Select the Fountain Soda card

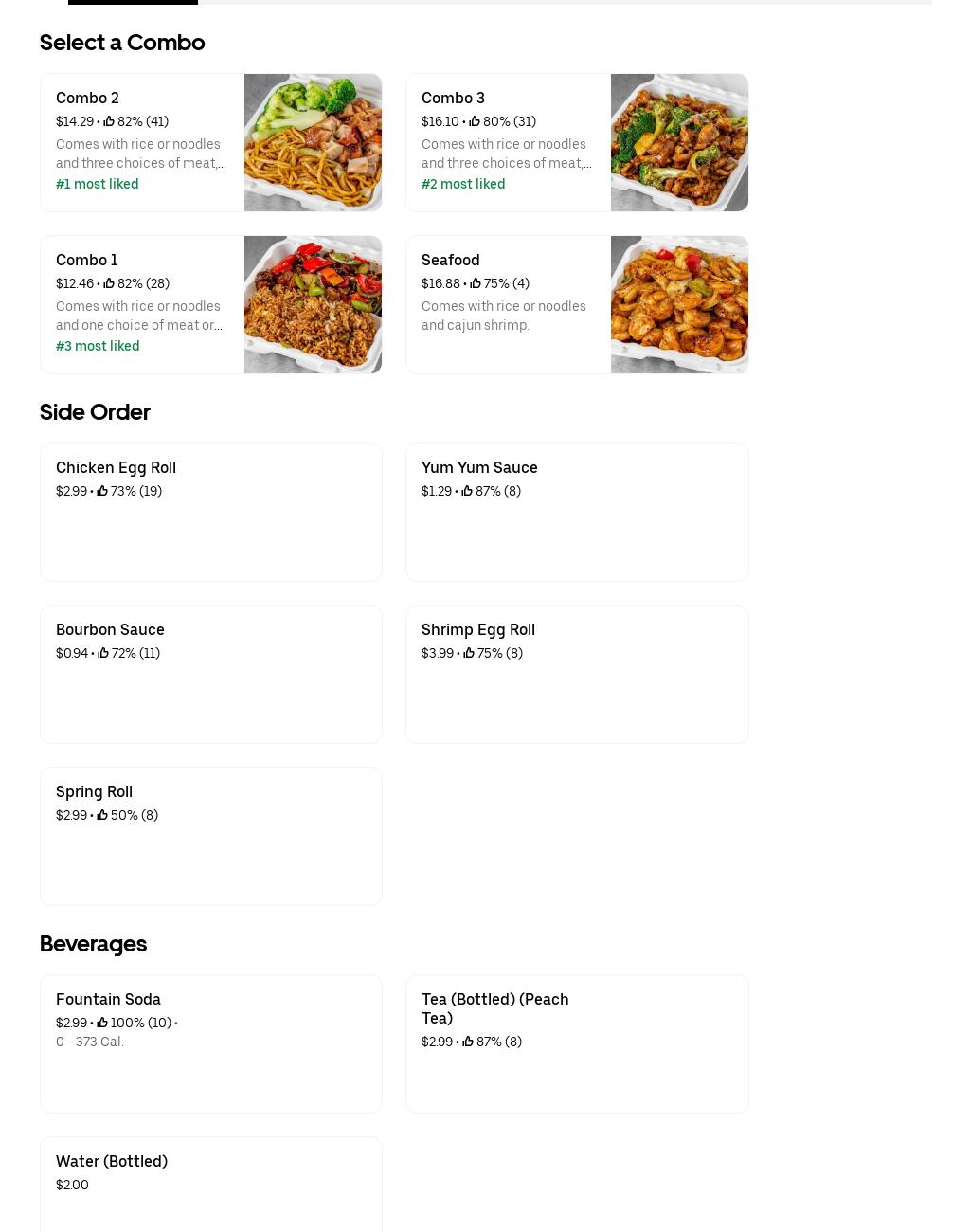[x=210, y=1043]
